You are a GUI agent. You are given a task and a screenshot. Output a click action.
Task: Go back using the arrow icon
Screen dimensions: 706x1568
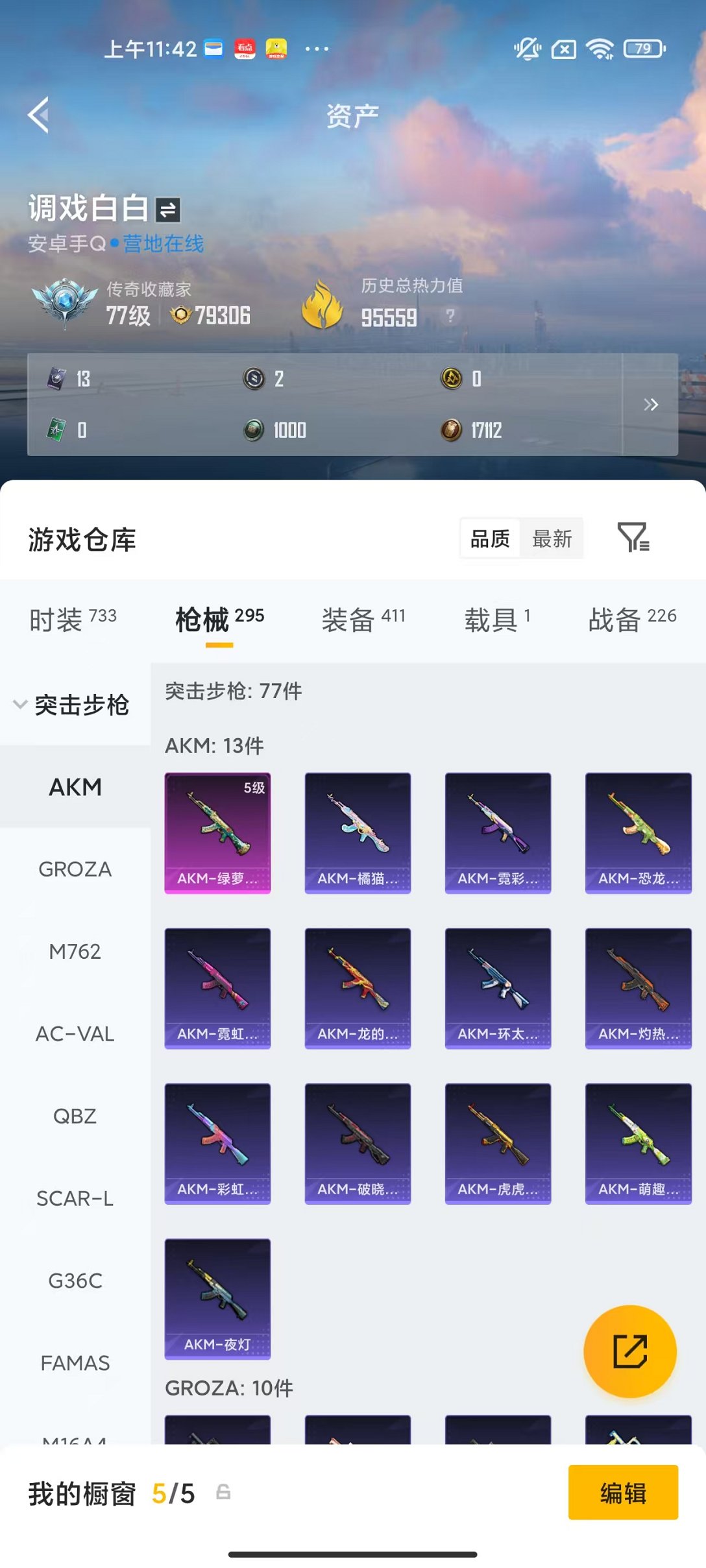(39, 115)
